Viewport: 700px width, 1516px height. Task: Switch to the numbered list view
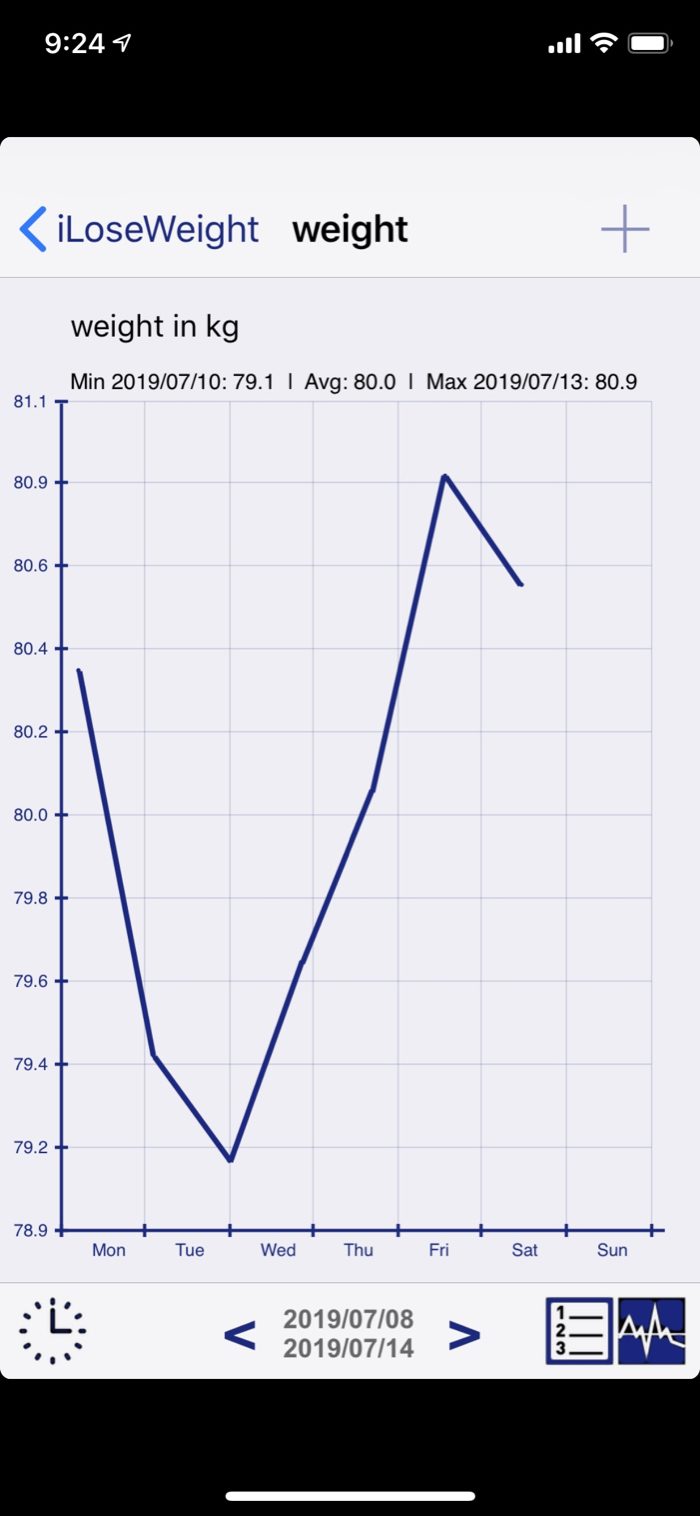click(x=579, y=1331)
